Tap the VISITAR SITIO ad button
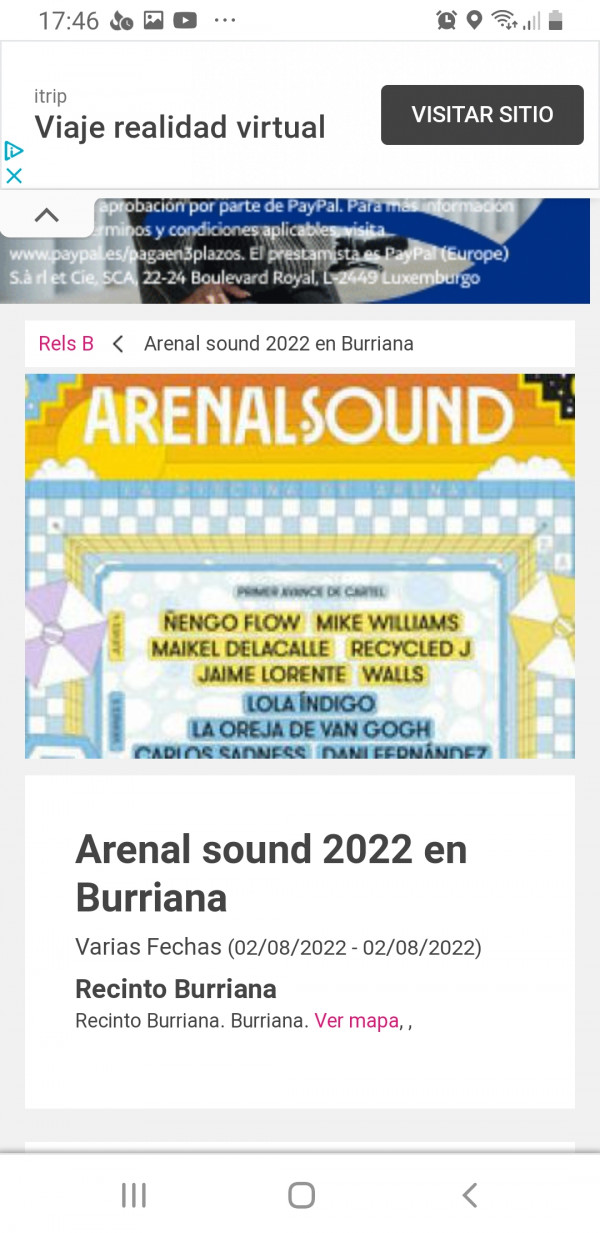This screenshot has width=600, height=1233. (x=481, y=115)
